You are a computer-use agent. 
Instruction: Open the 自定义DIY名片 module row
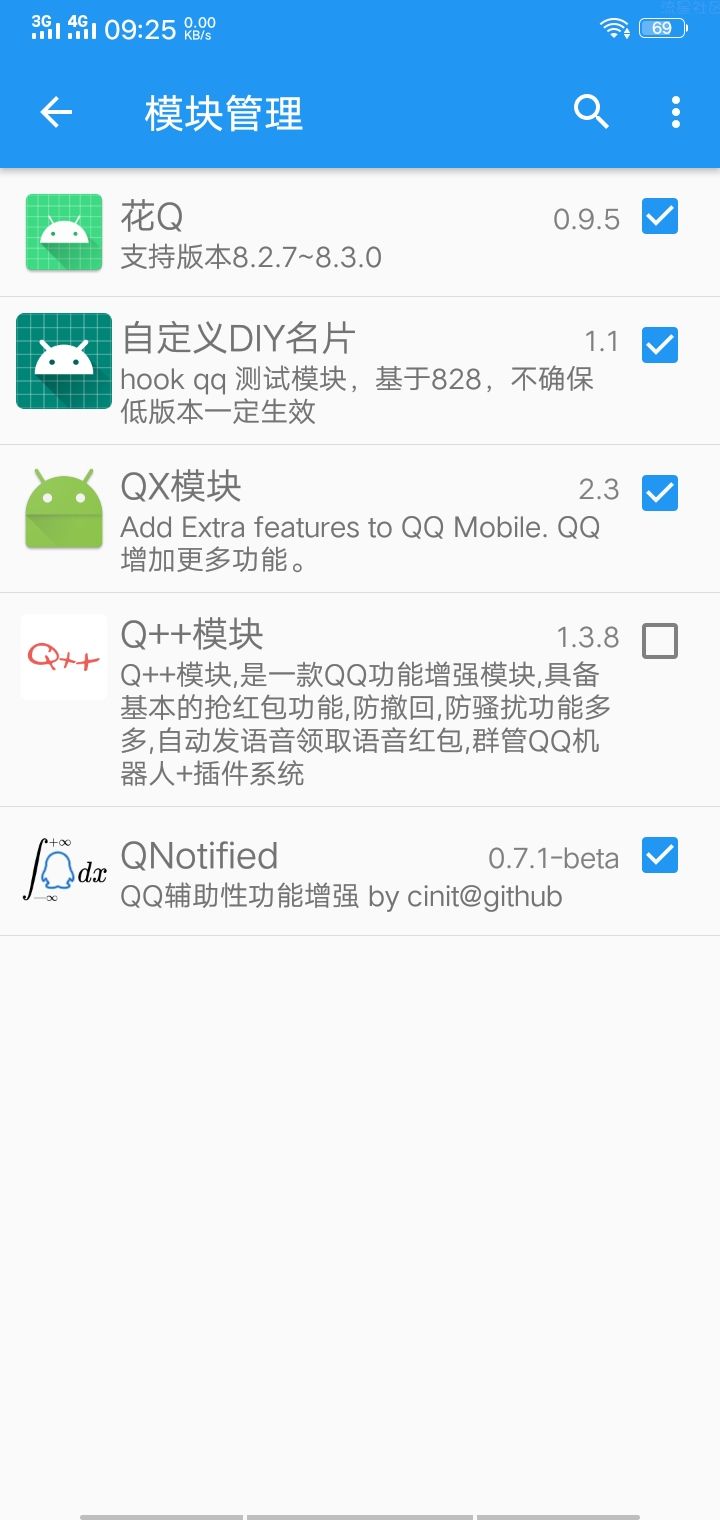[x=360, y=371]
